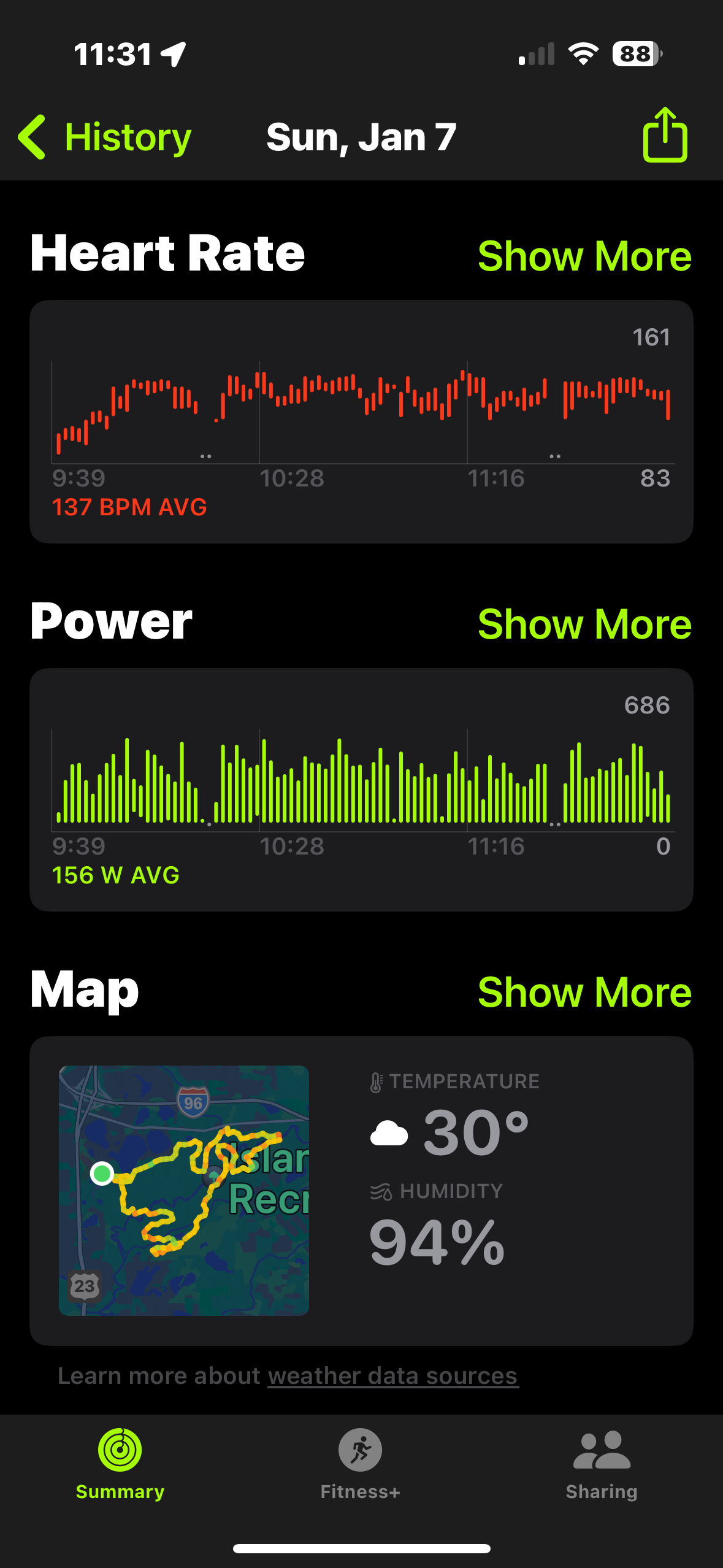Viewport: 723px width, 1568px height.
Task: Go back to History
Action: coord(104,137)
